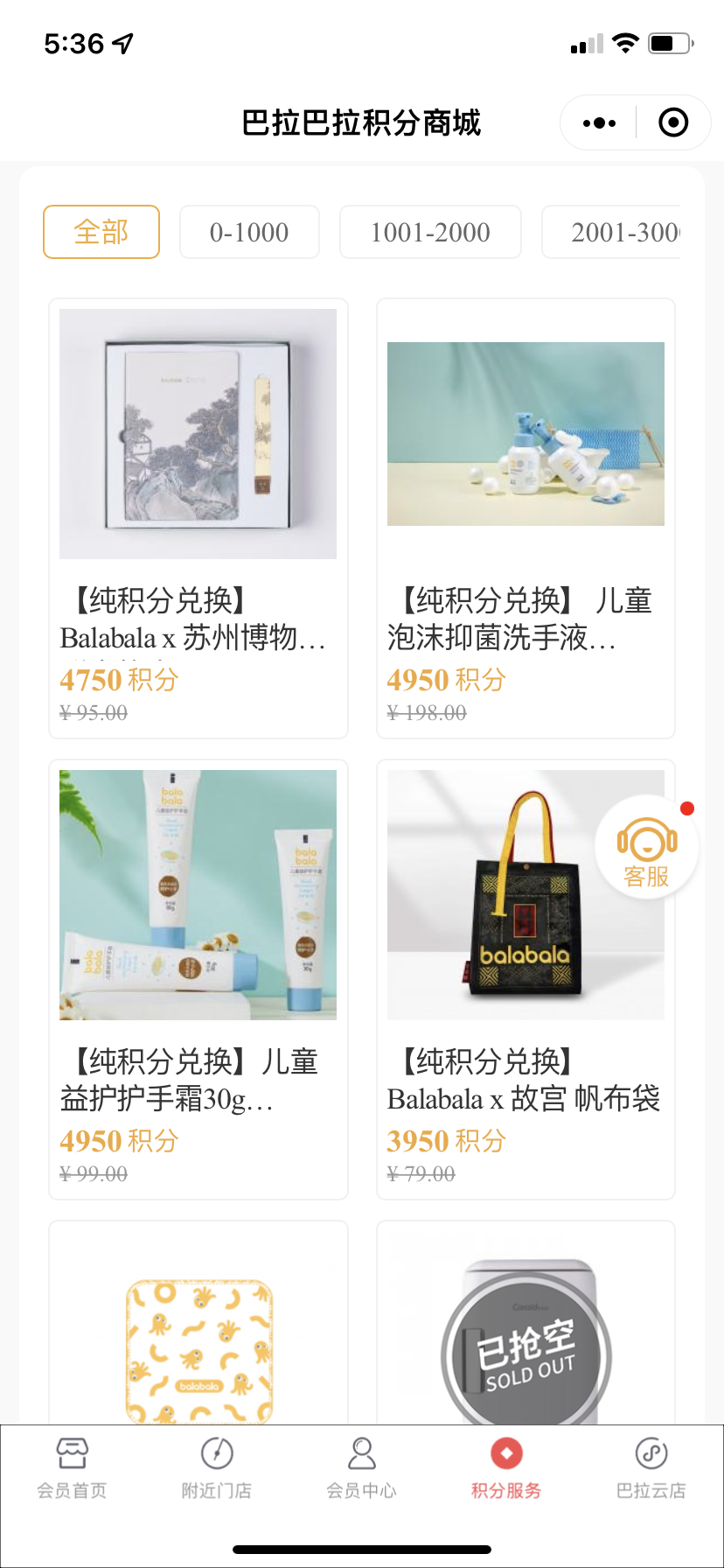Switch to the 附近门店 tab
This screenshot has width=724, height=1568.
tap(217, 1467)
